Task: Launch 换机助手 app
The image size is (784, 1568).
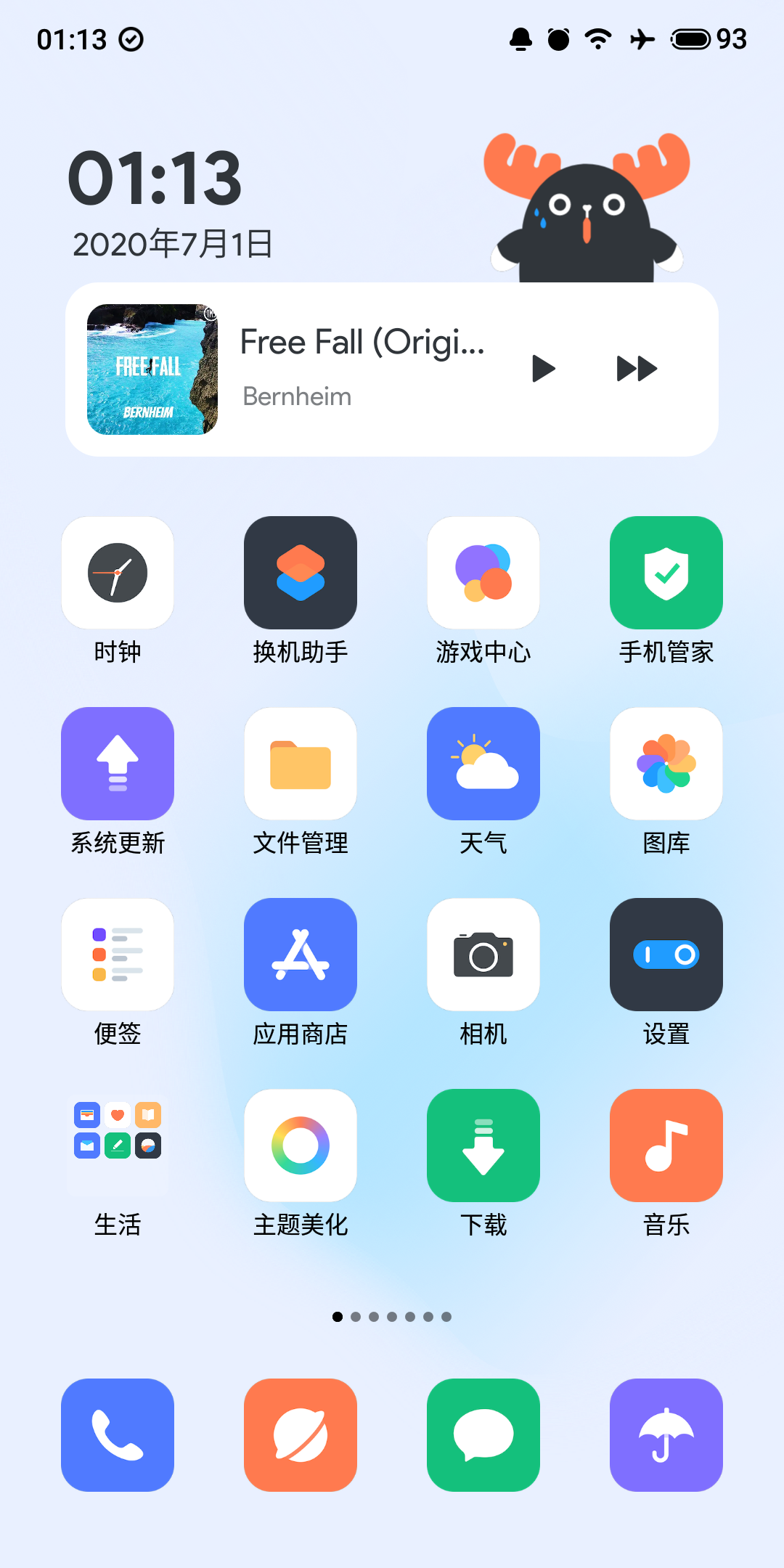Action: click(301, 573)
